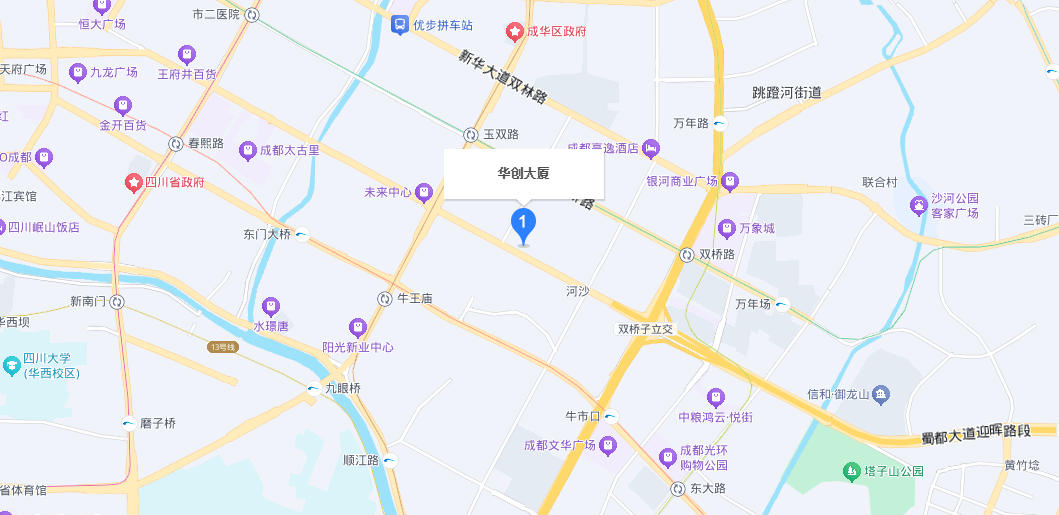Open the 银河商业广场 point of interest
The width and height of the screenshot is (1059, 515).
(x=730, y=181)
